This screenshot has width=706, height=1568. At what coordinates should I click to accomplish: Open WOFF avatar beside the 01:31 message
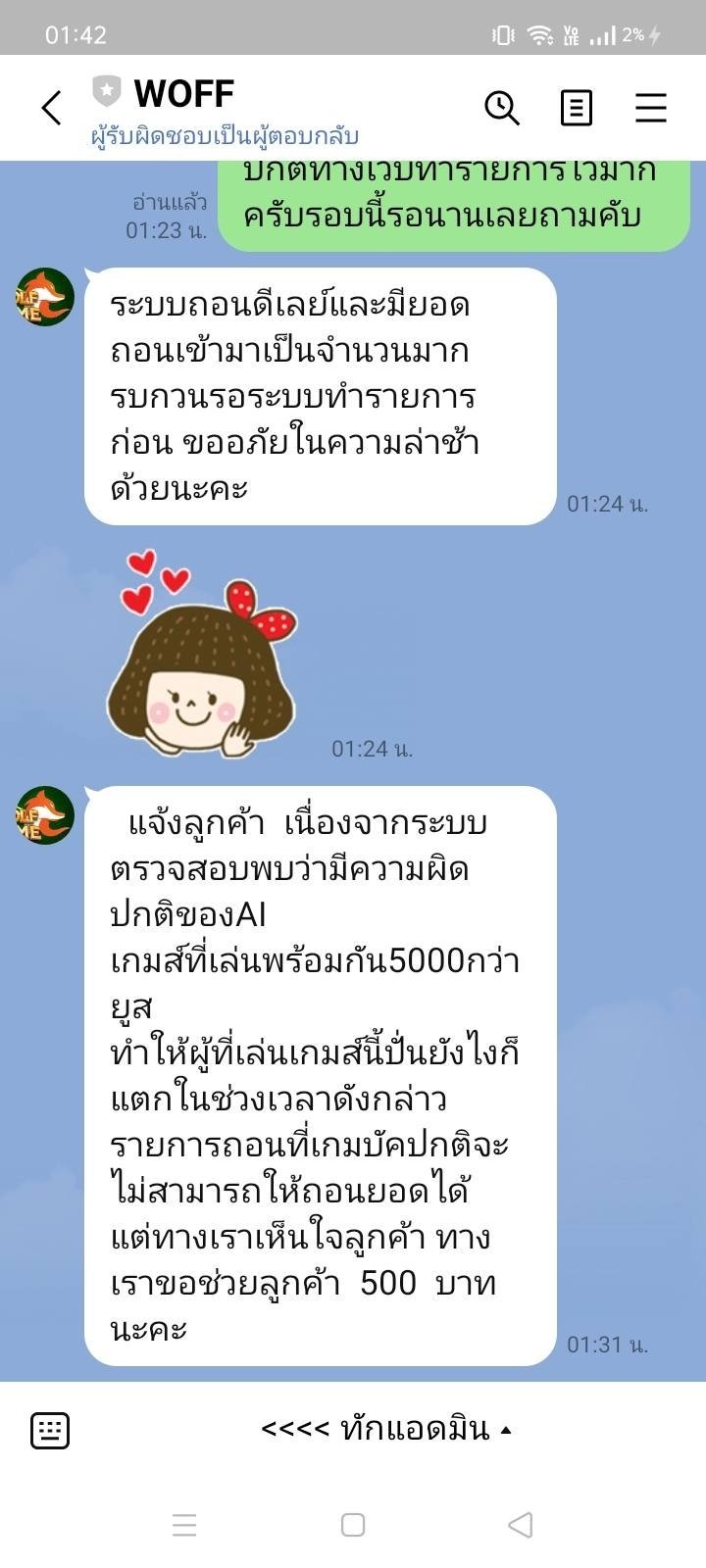44,815
